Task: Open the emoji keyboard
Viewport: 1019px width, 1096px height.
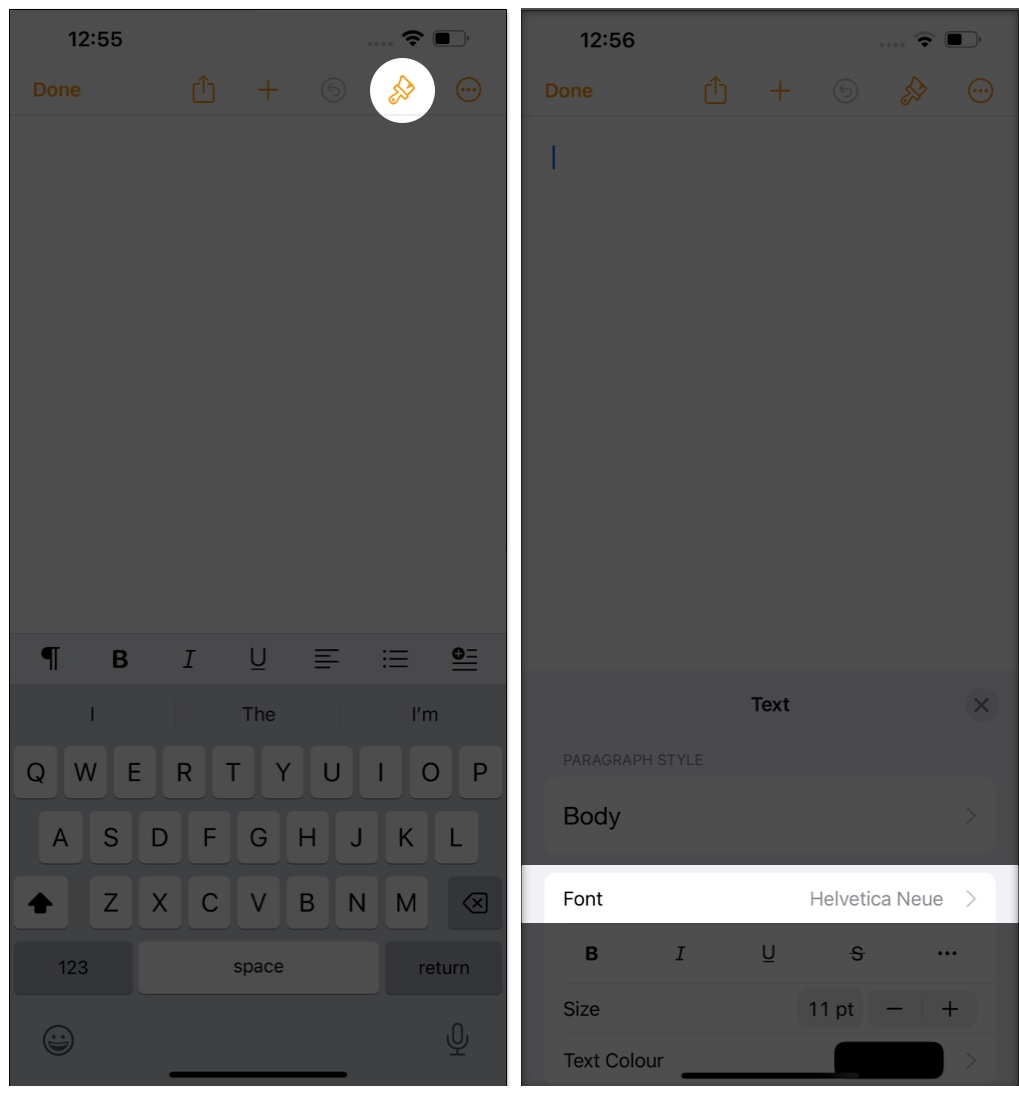Action: [x=58, y=1040]
